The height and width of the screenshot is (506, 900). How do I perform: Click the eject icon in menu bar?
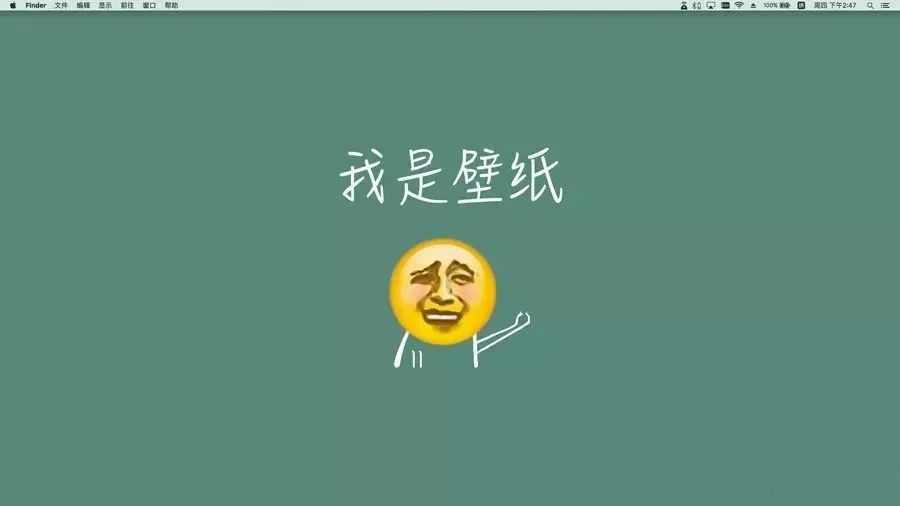pos(753,5)
